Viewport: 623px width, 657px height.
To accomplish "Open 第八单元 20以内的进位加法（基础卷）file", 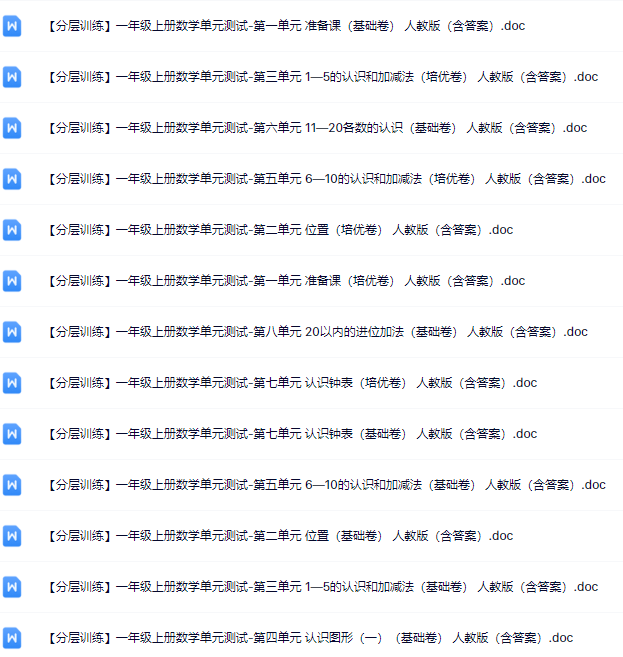I will click(x=317, y=332).
